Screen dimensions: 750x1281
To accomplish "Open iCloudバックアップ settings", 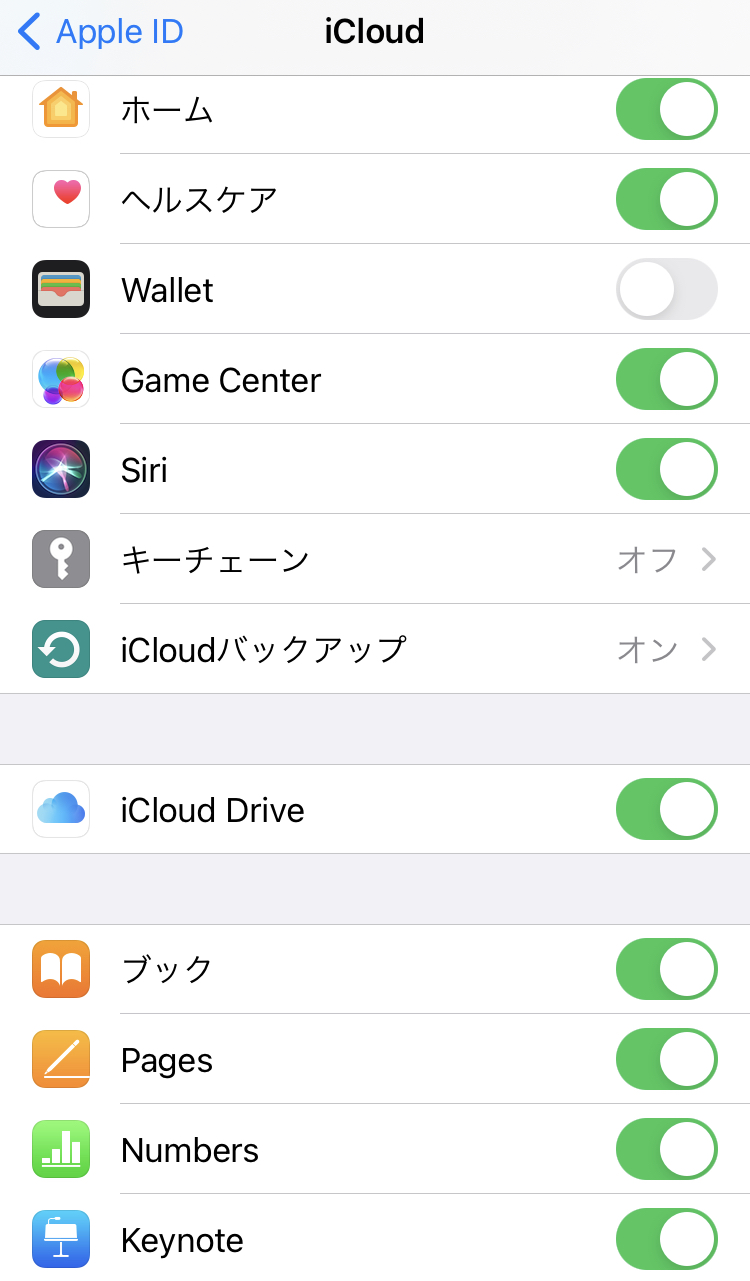I will pyautogui.click(x=375, y=649).
